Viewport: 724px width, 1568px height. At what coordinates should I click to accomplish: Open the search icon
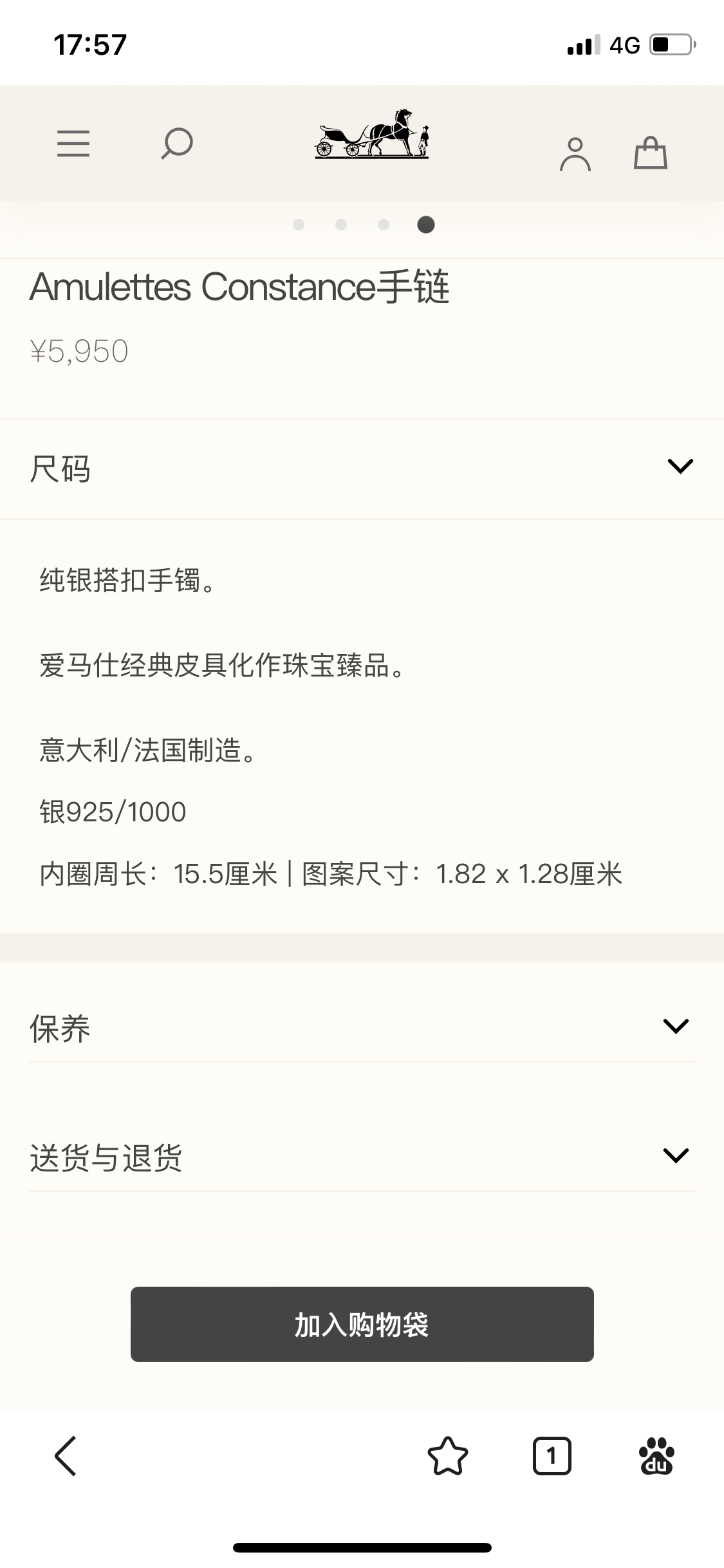click(x=177, y=143)
